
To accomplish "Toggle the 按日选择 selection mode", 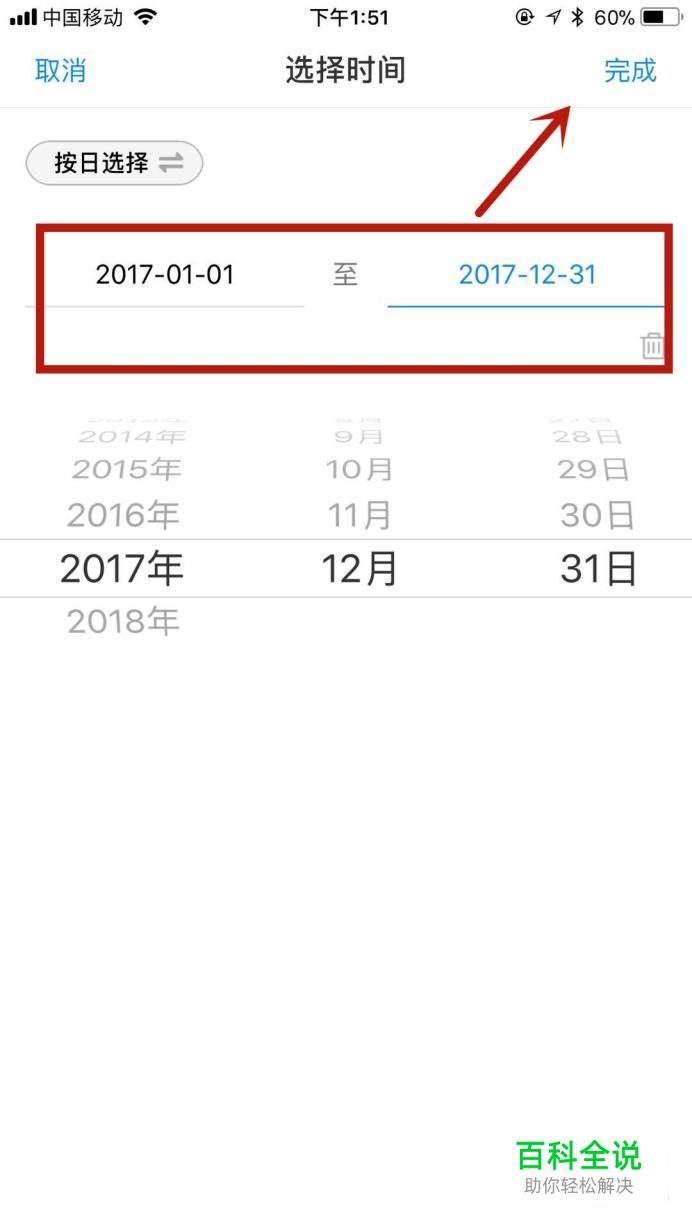I will [114, 163].
